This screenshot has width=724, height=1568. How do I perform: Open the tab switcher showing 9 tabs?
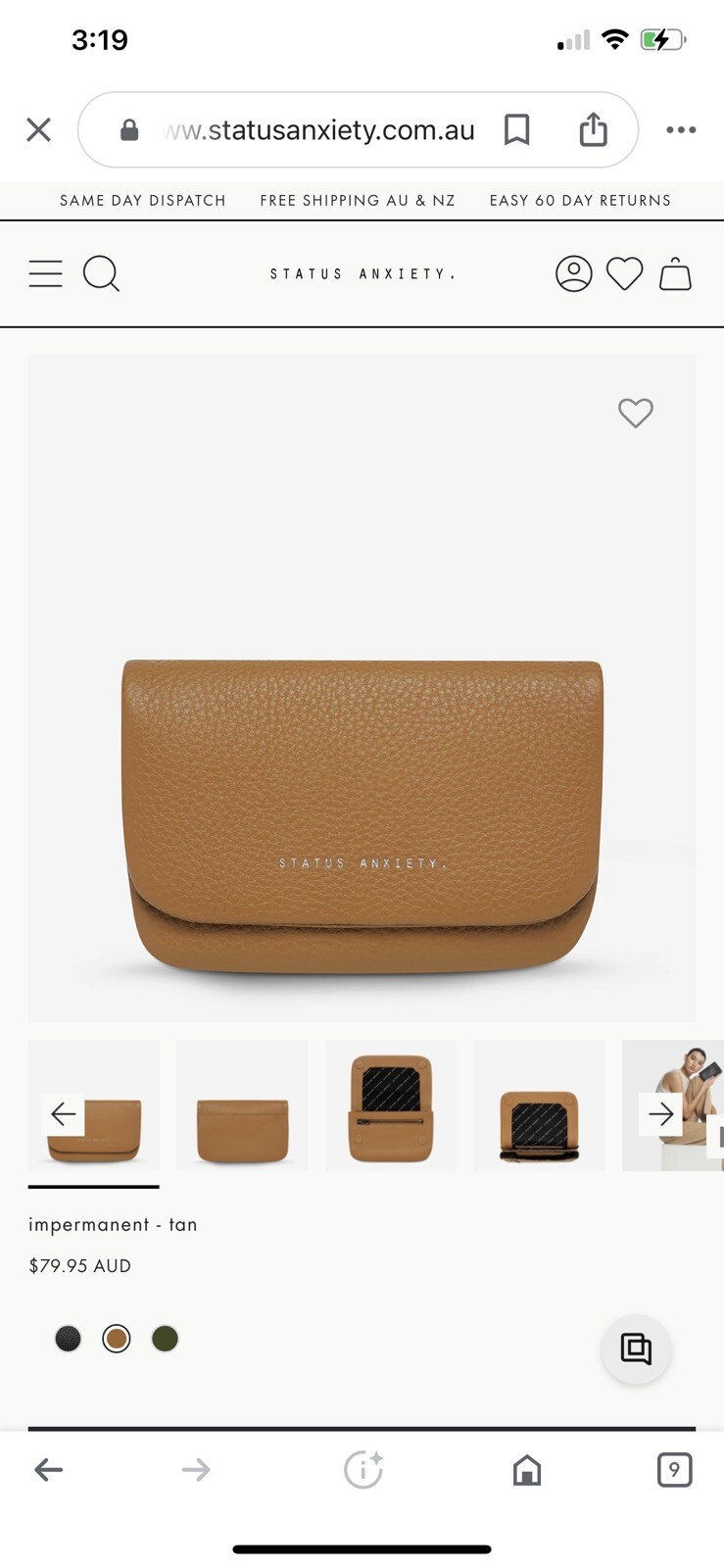point(674,1469)
